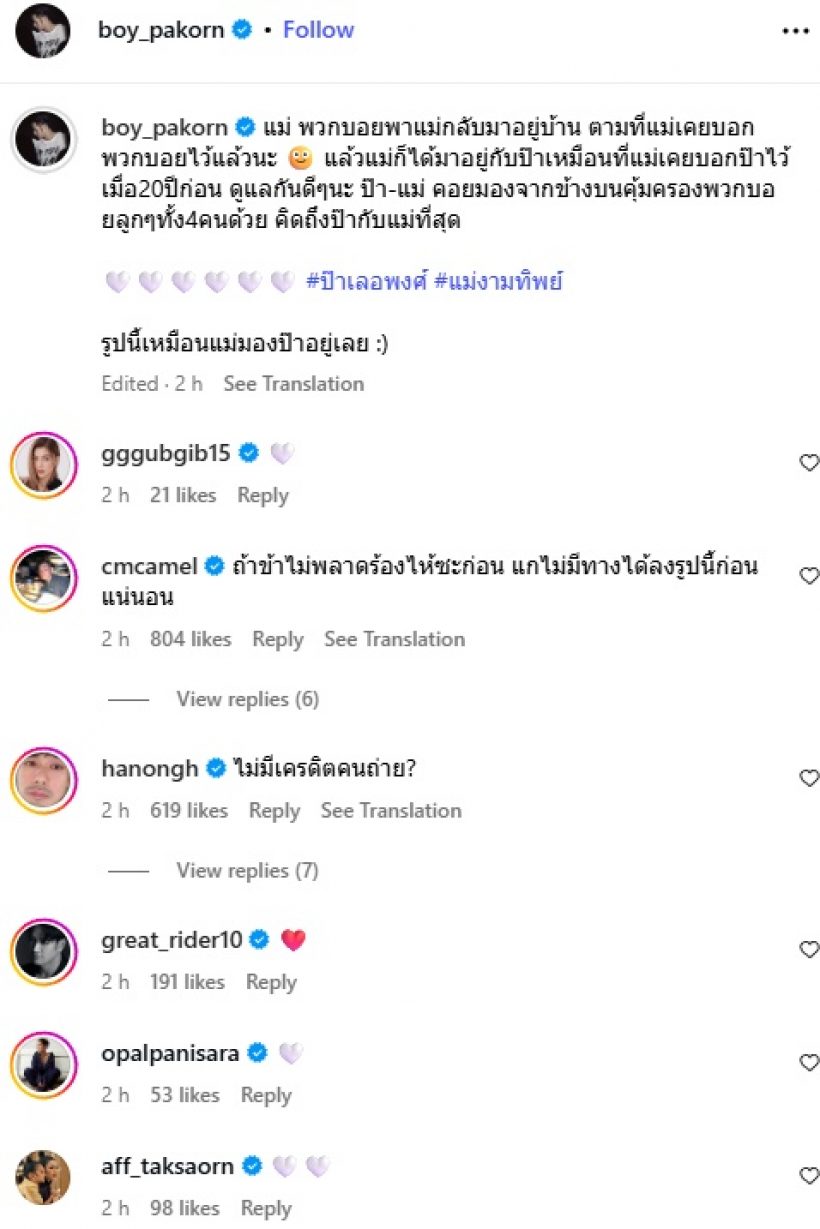The image size is (820, 1229).
Task: Reply to gggubgib15's comment
Action: coord(262,495)
